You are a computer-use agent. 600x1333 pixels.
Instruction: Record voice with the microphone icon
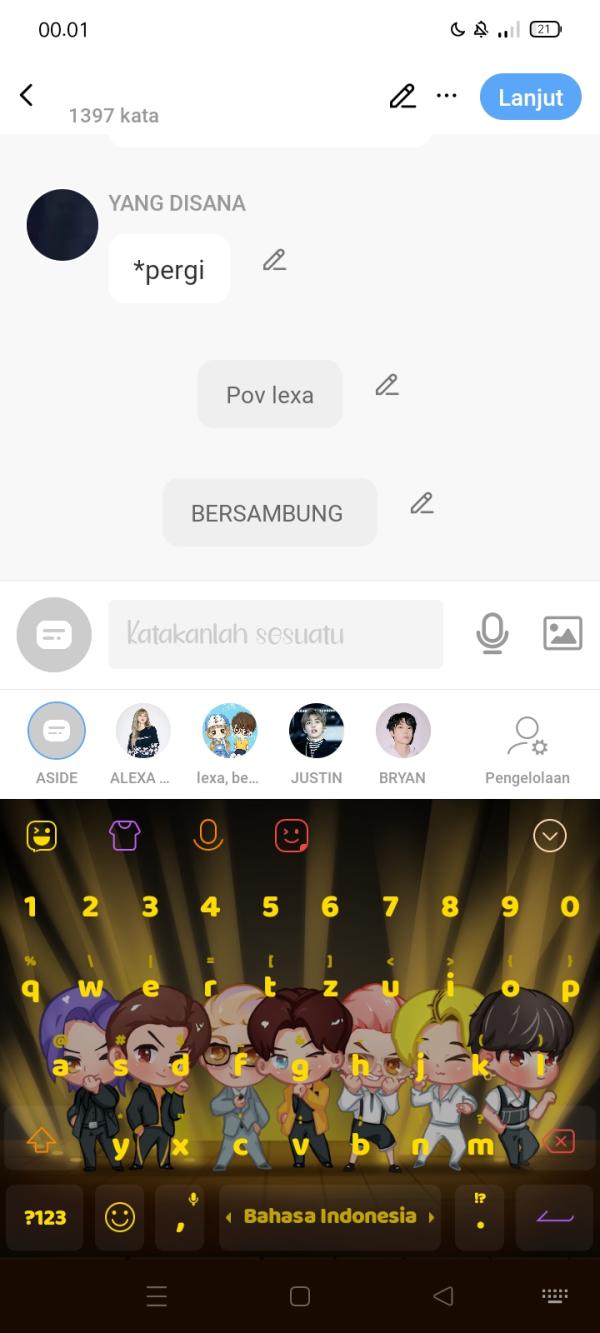pos(492,633)
